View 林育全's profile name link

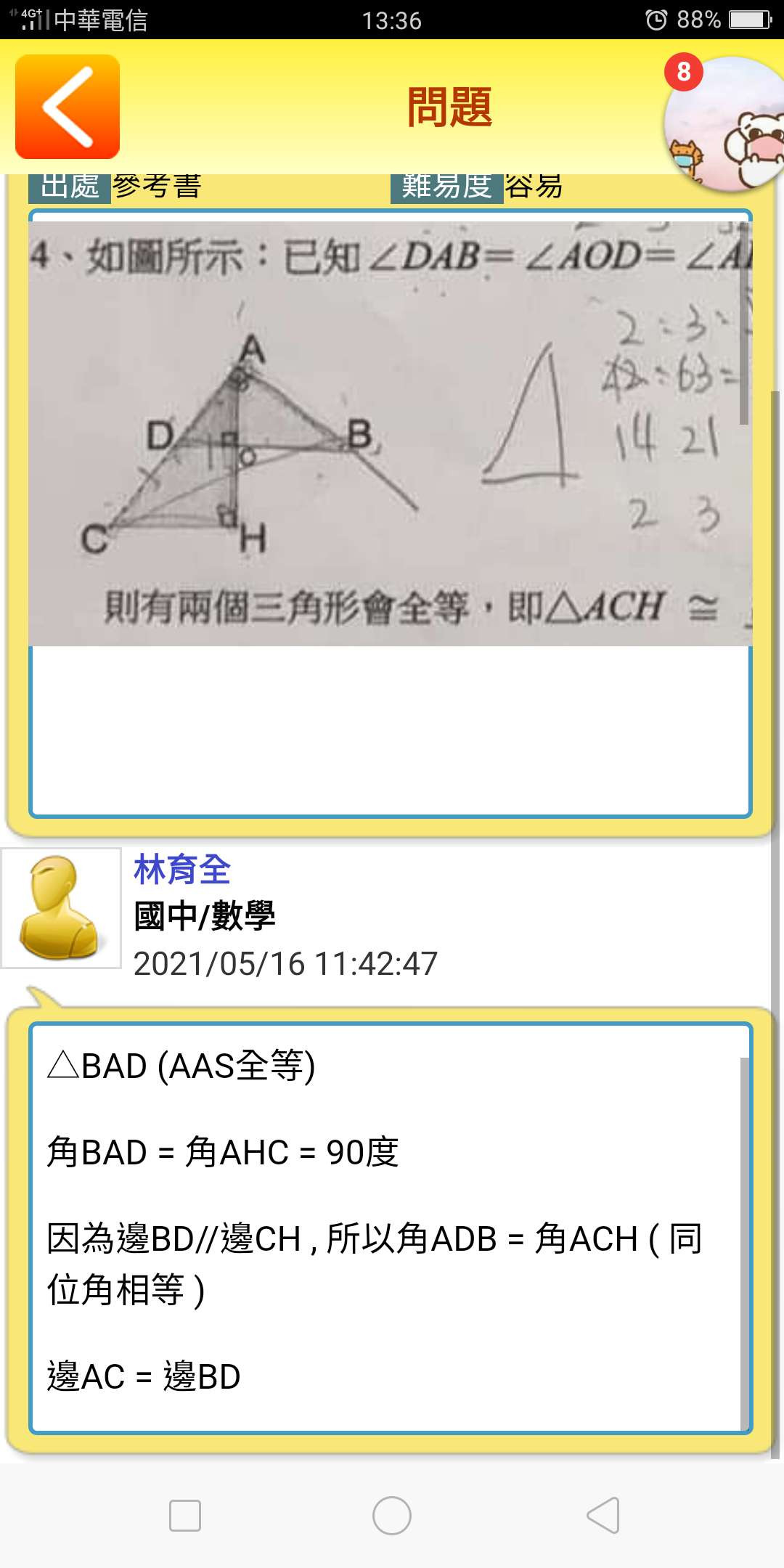click(182, 869)
